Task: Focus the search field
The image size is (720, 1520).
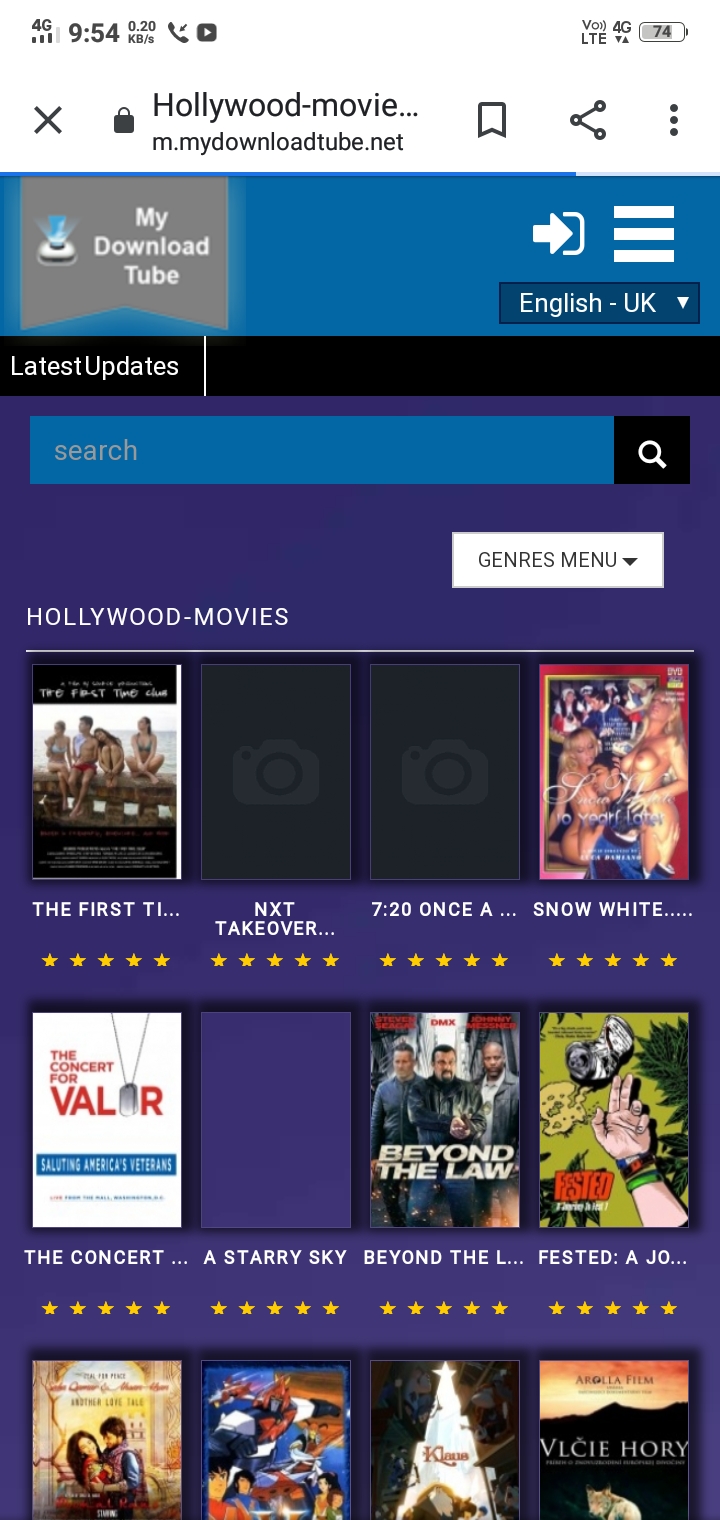Action: 322,450
